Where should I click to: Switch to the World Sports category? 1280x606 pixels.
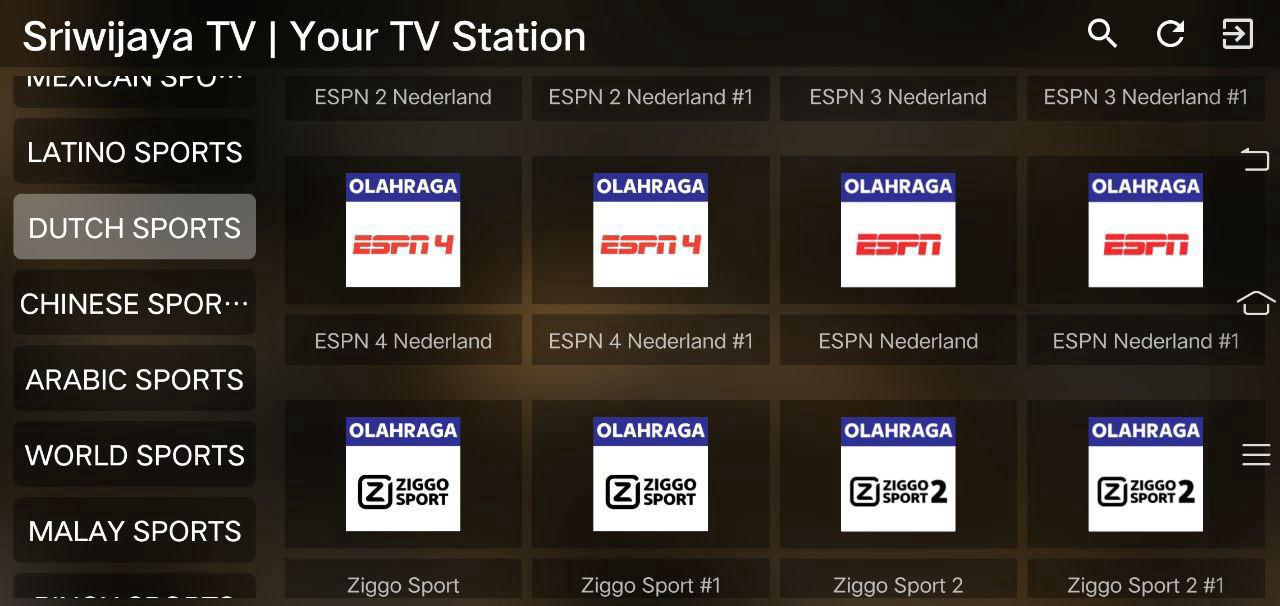(x=135, y=456)
